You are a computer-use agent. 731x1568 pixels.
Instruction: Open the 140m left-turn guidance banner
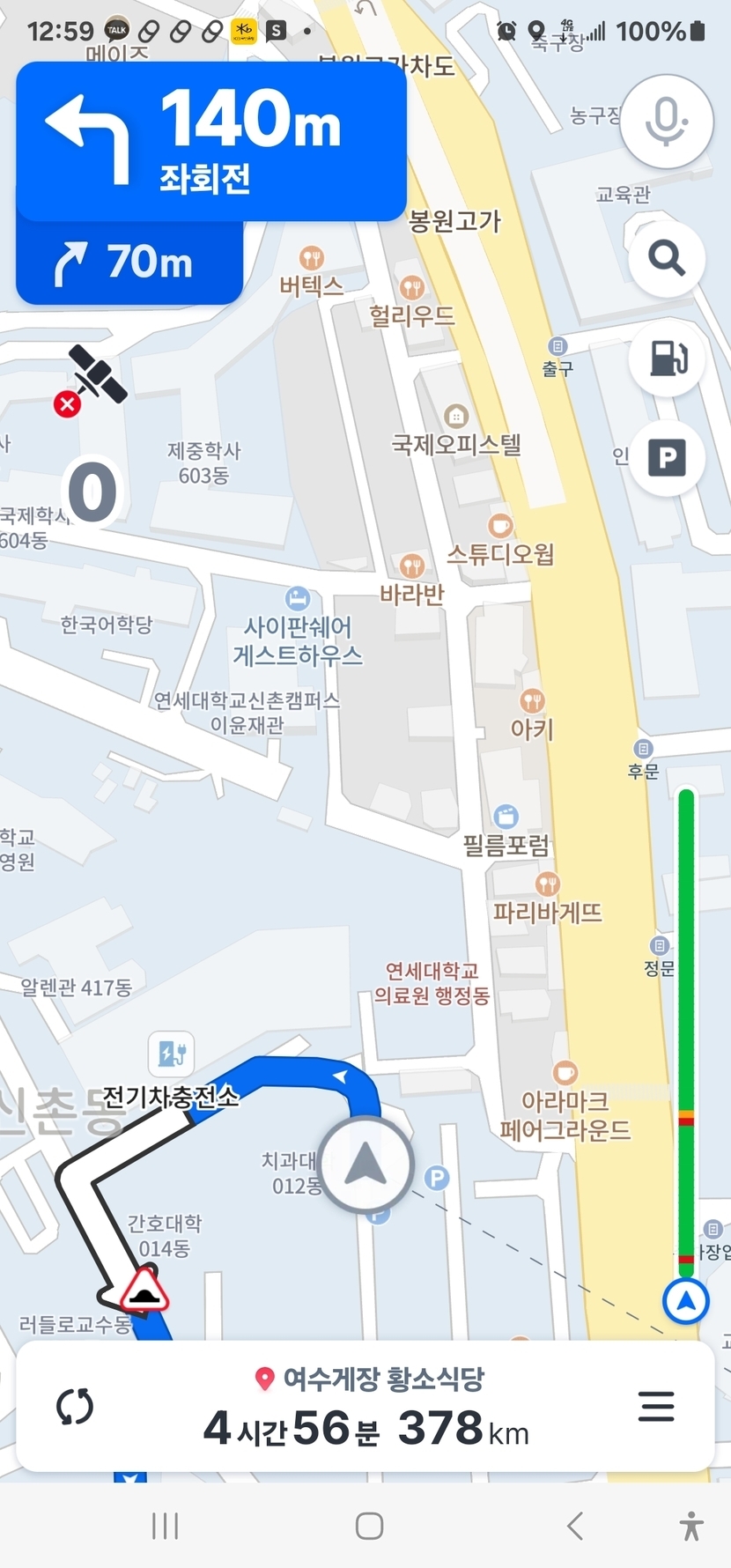[211, 141]
